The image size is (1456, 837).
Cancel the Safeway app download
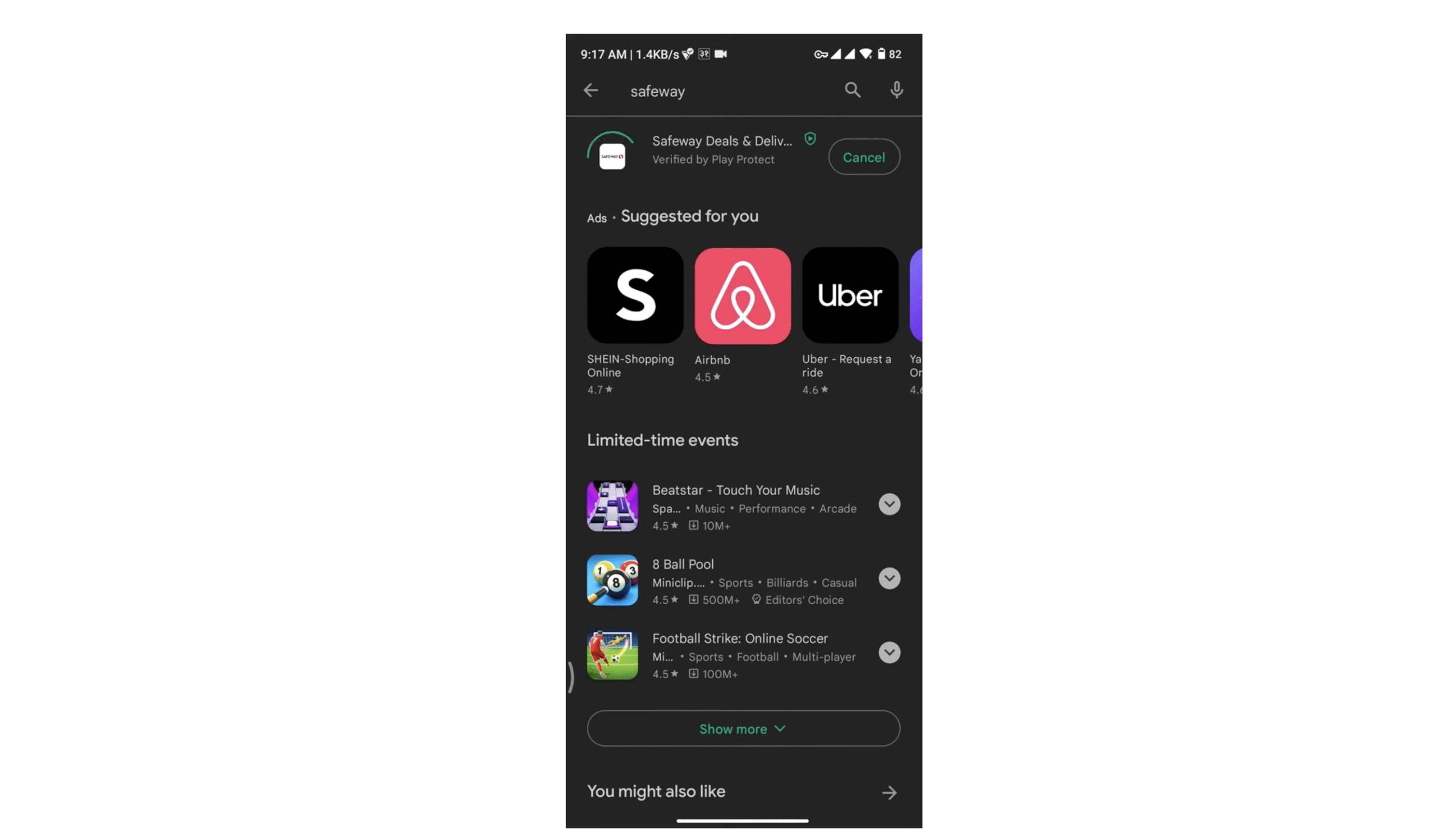coord(863,157)
